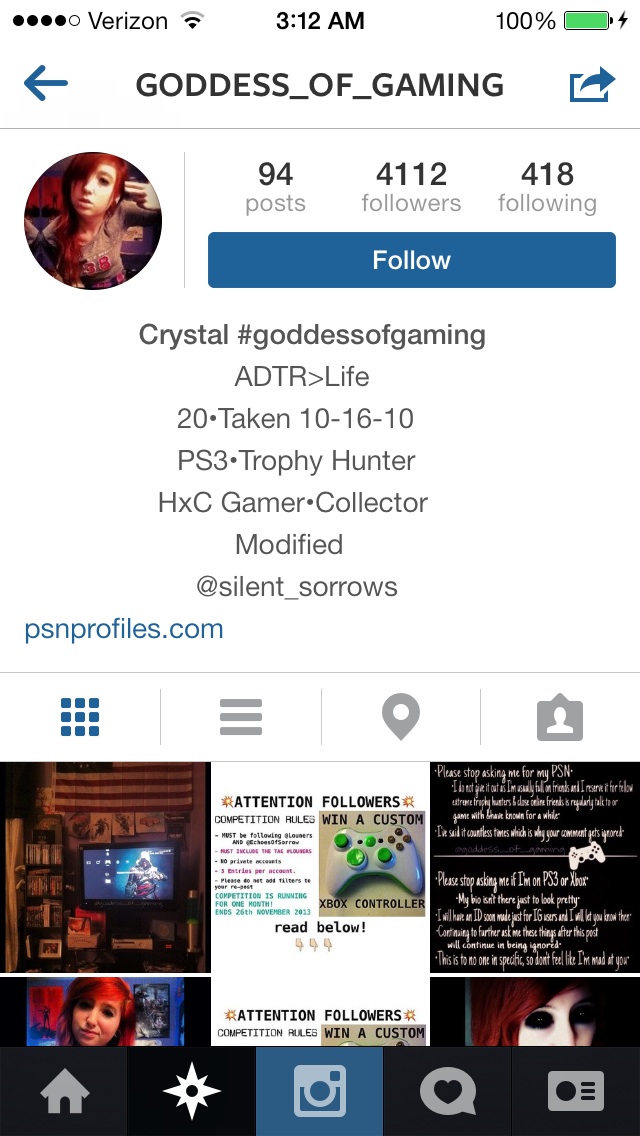Open the camera tab
Viewport: 640px width, 1136px height.
[x=320, y=1091]
